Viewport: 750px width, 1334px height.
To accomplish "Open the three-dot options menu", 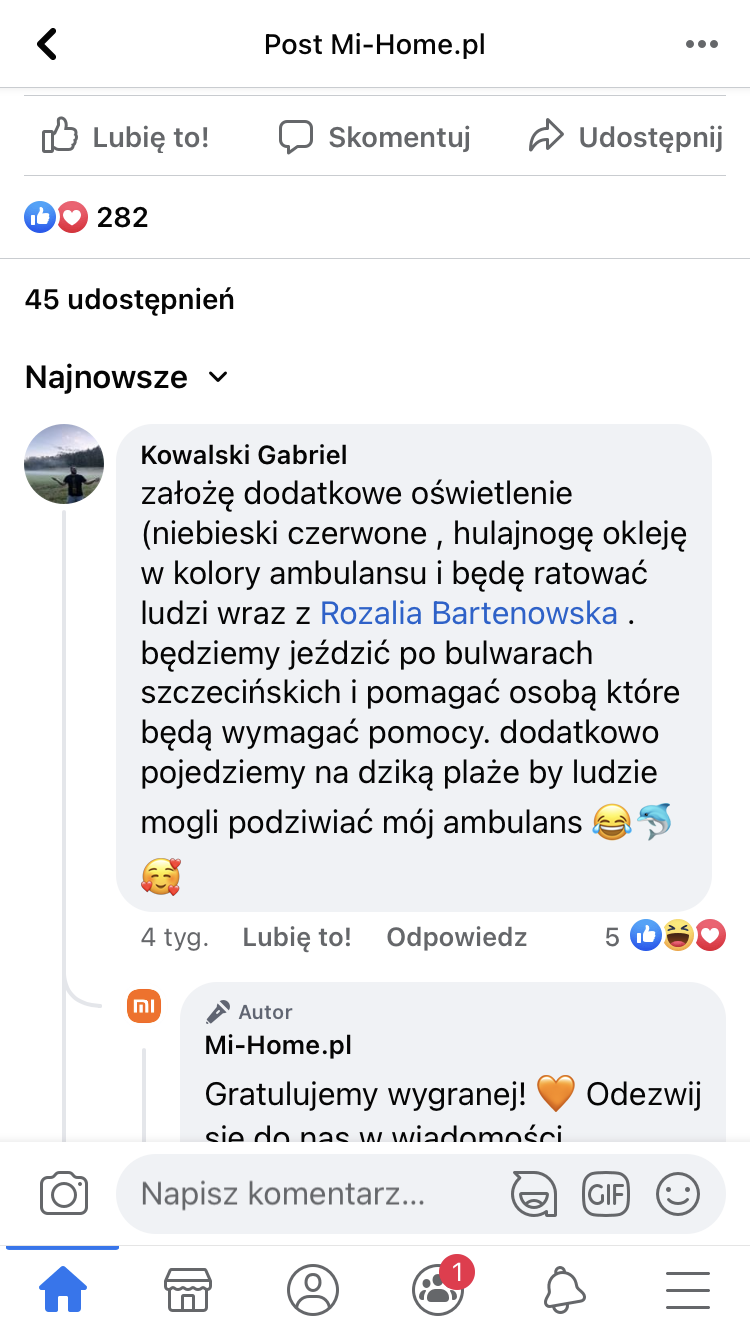I will 702,44.
